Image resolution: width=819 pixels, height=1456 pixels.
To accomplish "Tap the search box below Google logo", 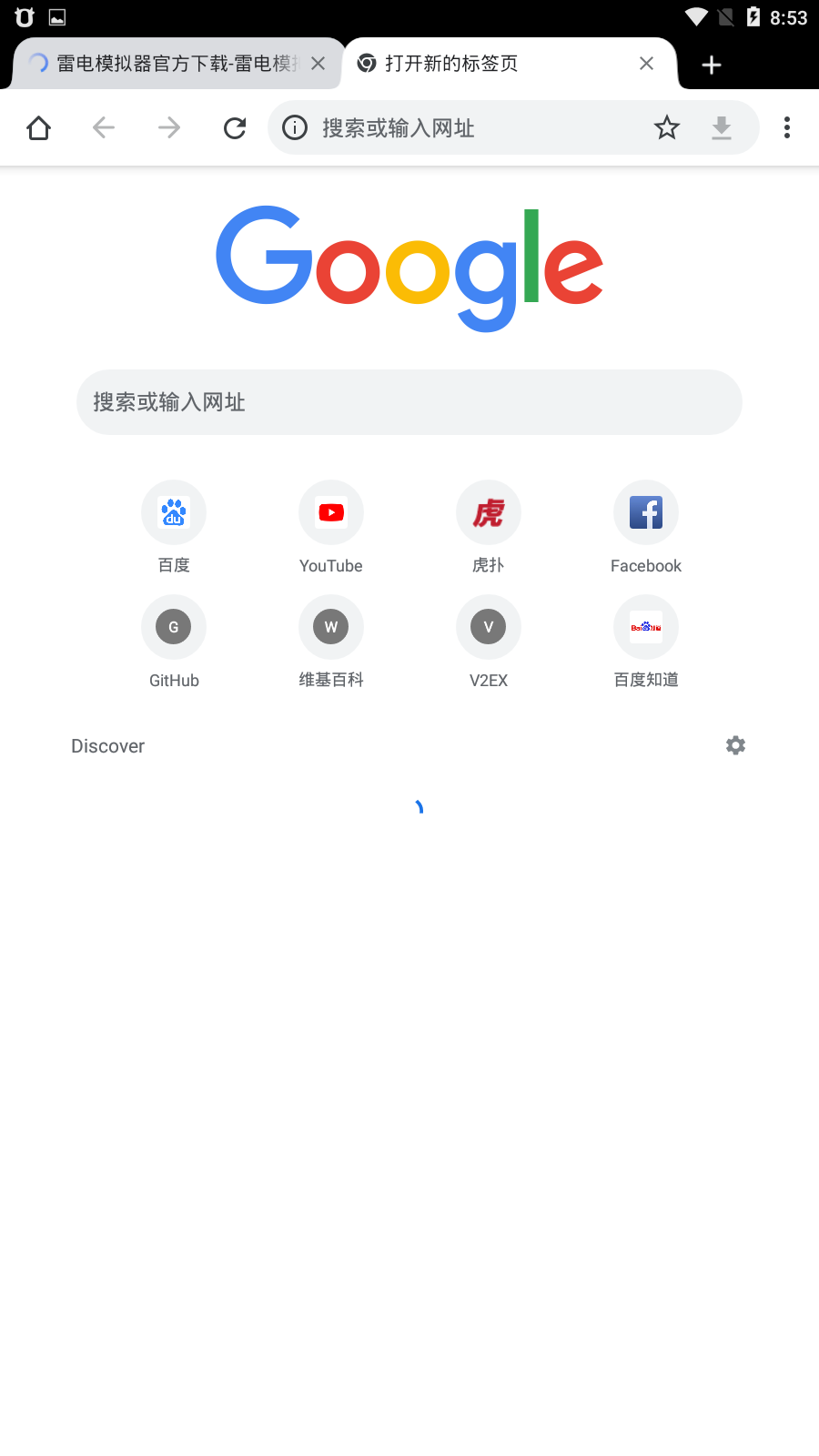I will (409, 402).
